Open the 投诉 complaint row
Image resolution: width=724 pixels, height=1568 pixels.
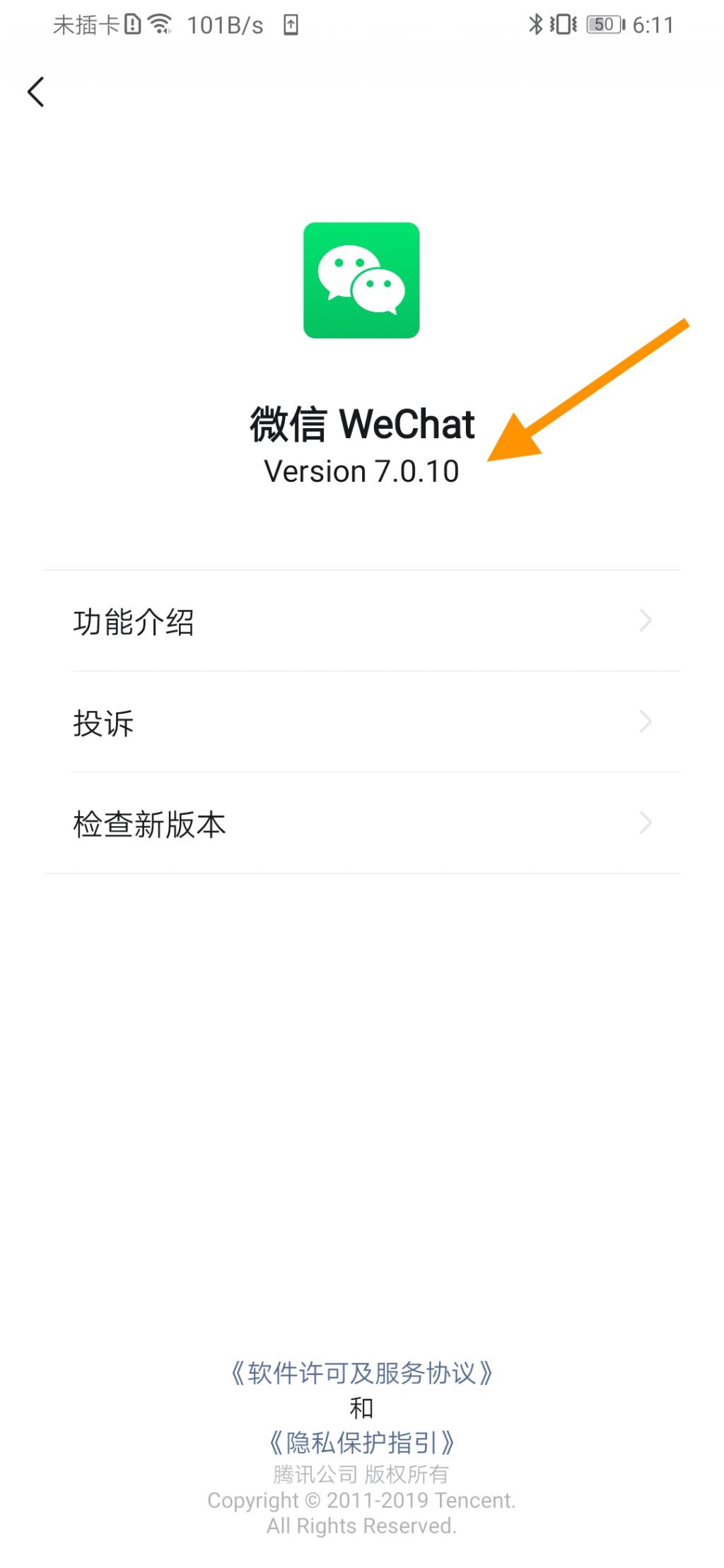(x=361, y=722)
